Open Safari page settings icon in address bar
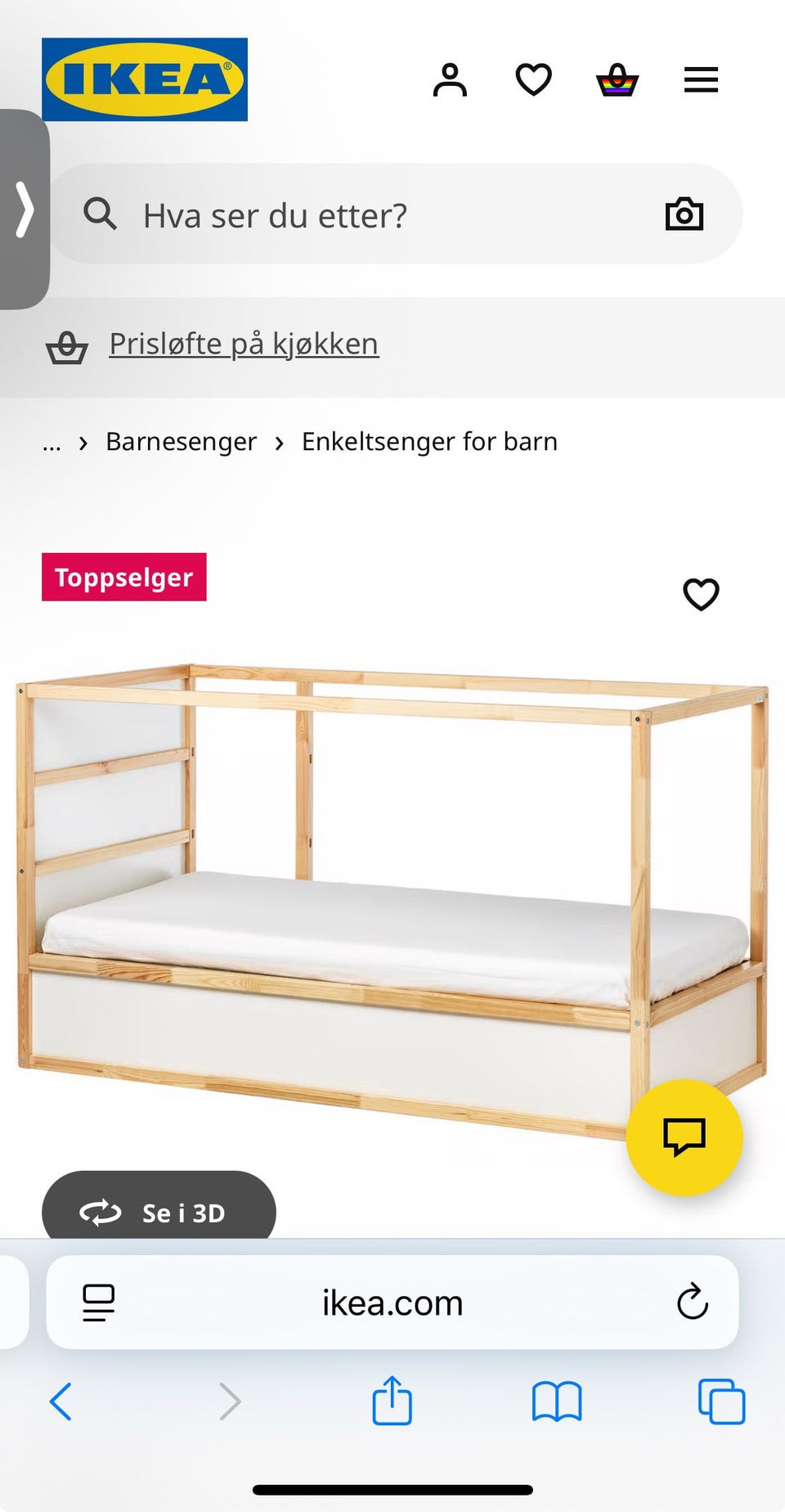The image size is (785, 1512). coord(98,1303)
